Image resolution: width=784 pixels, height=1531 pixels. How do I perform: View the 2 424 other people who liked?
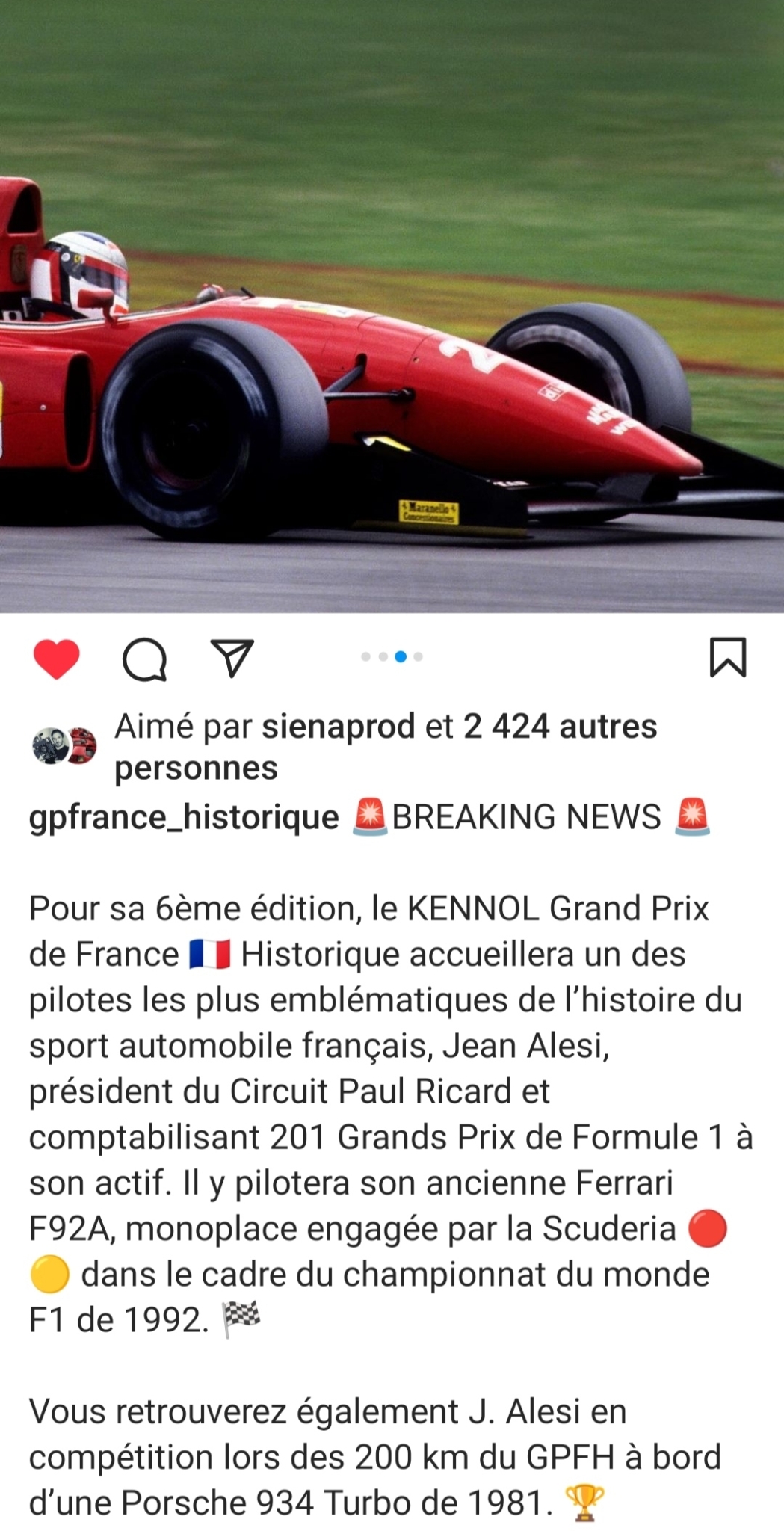[x=385, y=747]
